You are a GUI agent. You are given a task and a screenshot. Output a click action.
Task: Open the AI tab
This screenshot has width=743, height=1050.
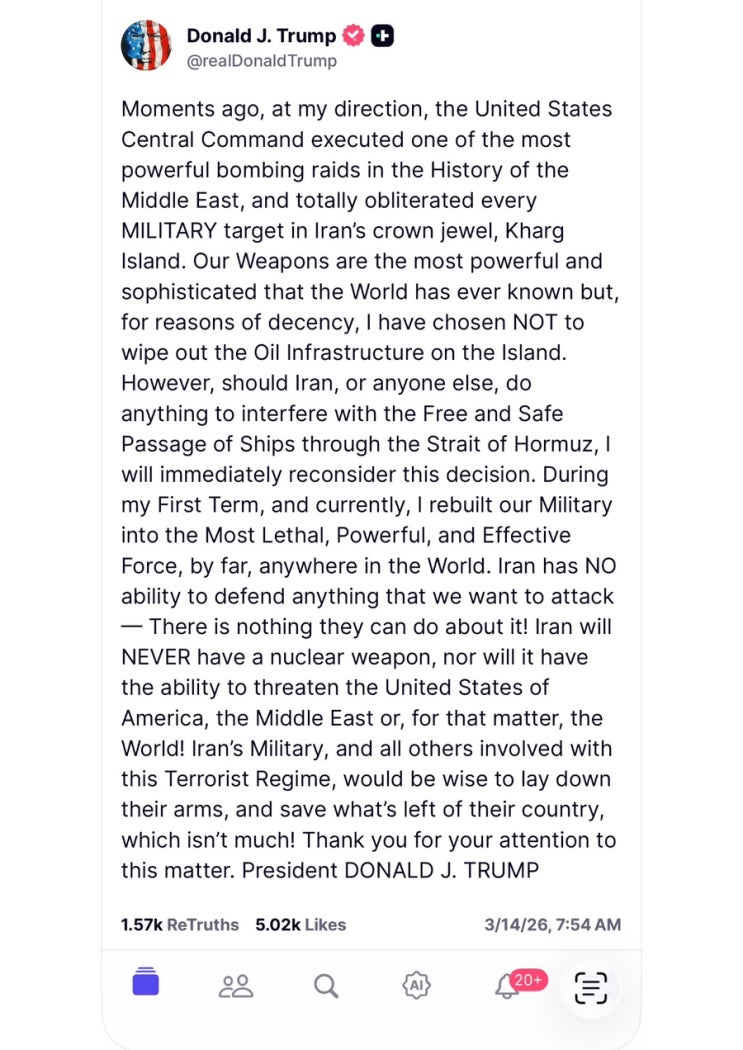click(x=416, y=986)
